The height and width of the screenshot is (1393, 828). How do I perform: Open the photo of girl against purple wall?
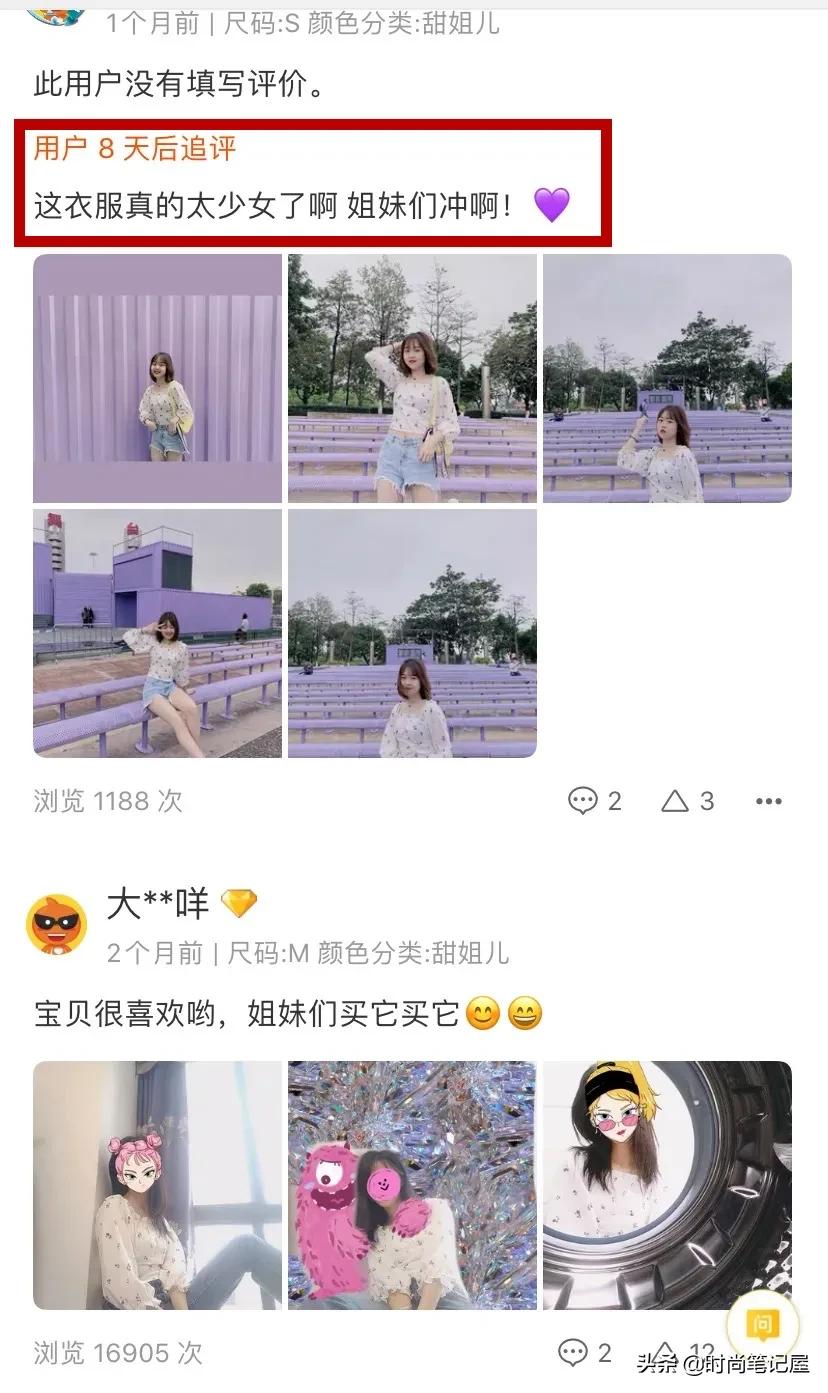[x=156, y=380]
